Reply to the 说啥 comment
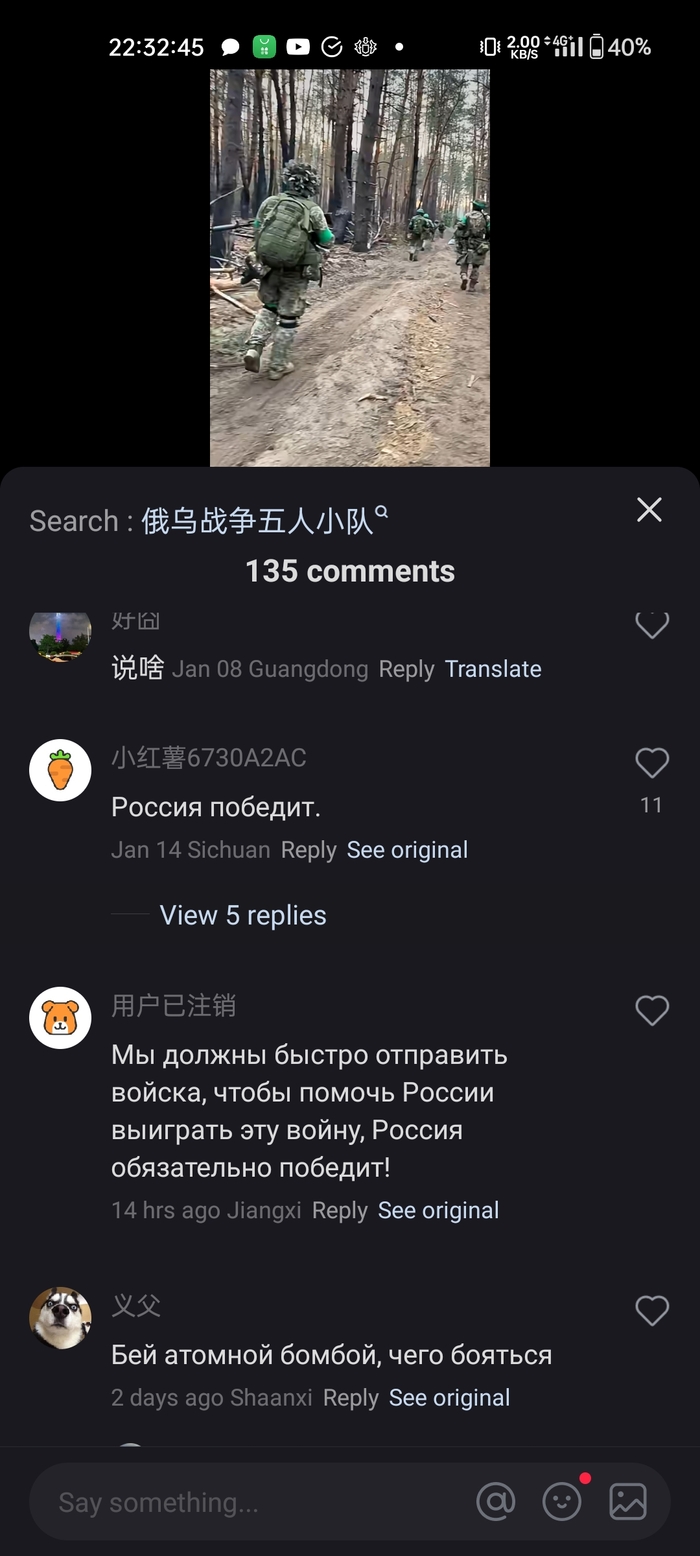Image resolution: width=700 pixels, height=1556 pixels. [x=406, y=669]
